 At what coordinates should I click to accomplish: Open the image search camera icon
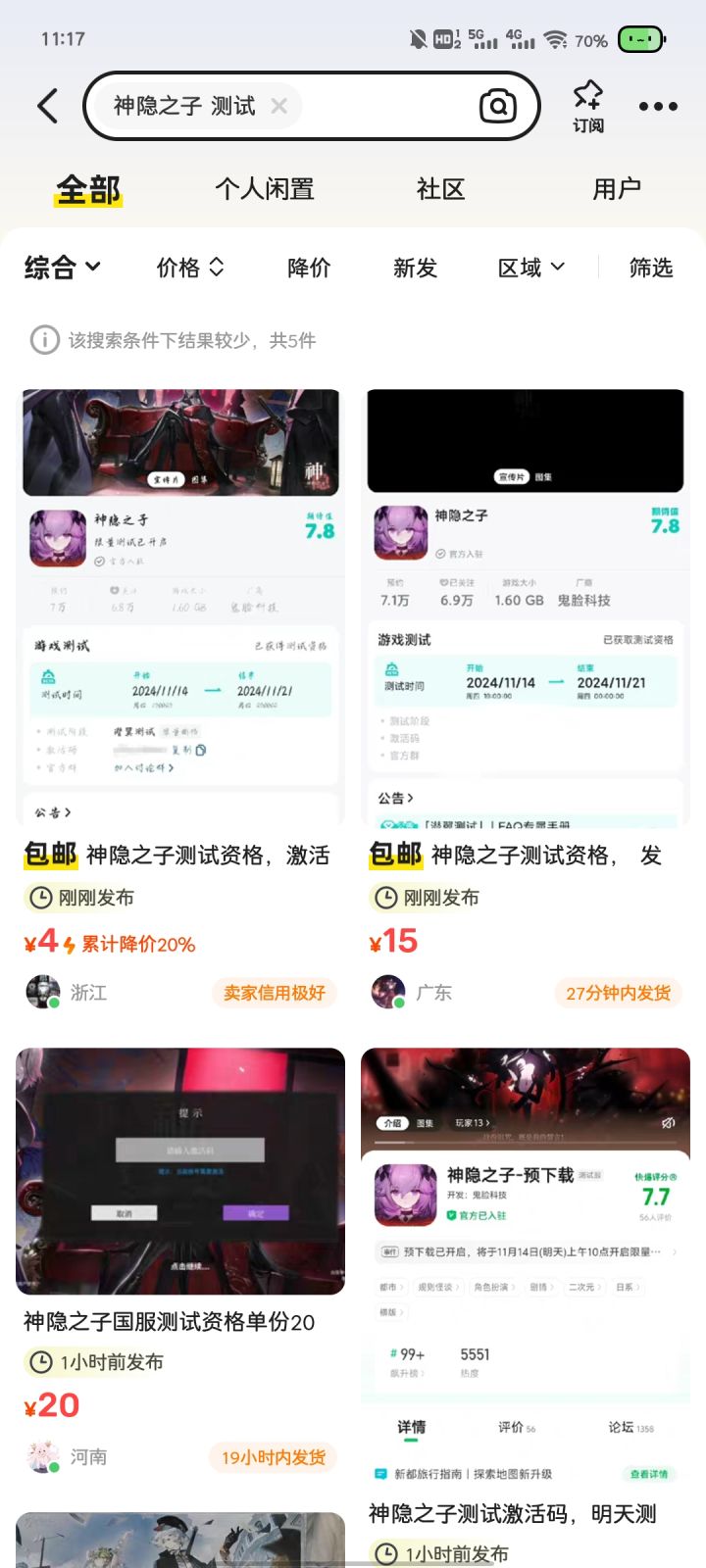[498, 105]
